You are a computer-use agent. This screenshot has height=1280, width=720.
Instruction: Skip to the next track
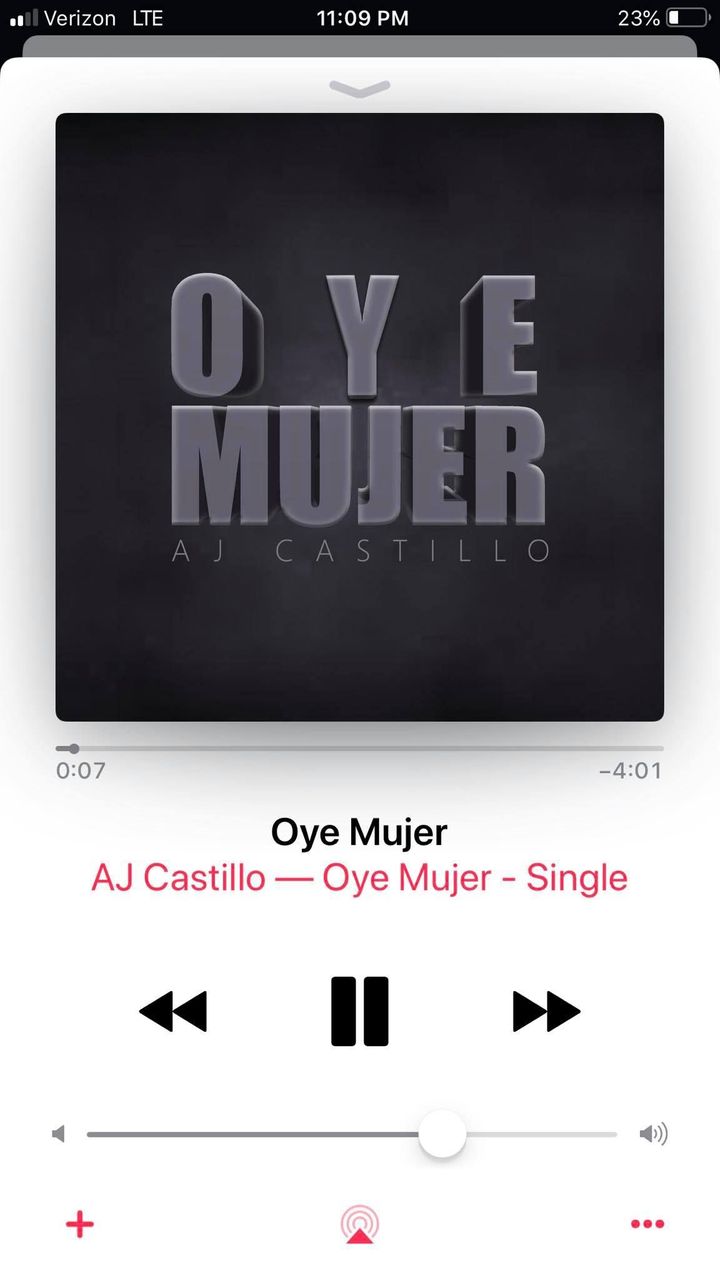546,1011
